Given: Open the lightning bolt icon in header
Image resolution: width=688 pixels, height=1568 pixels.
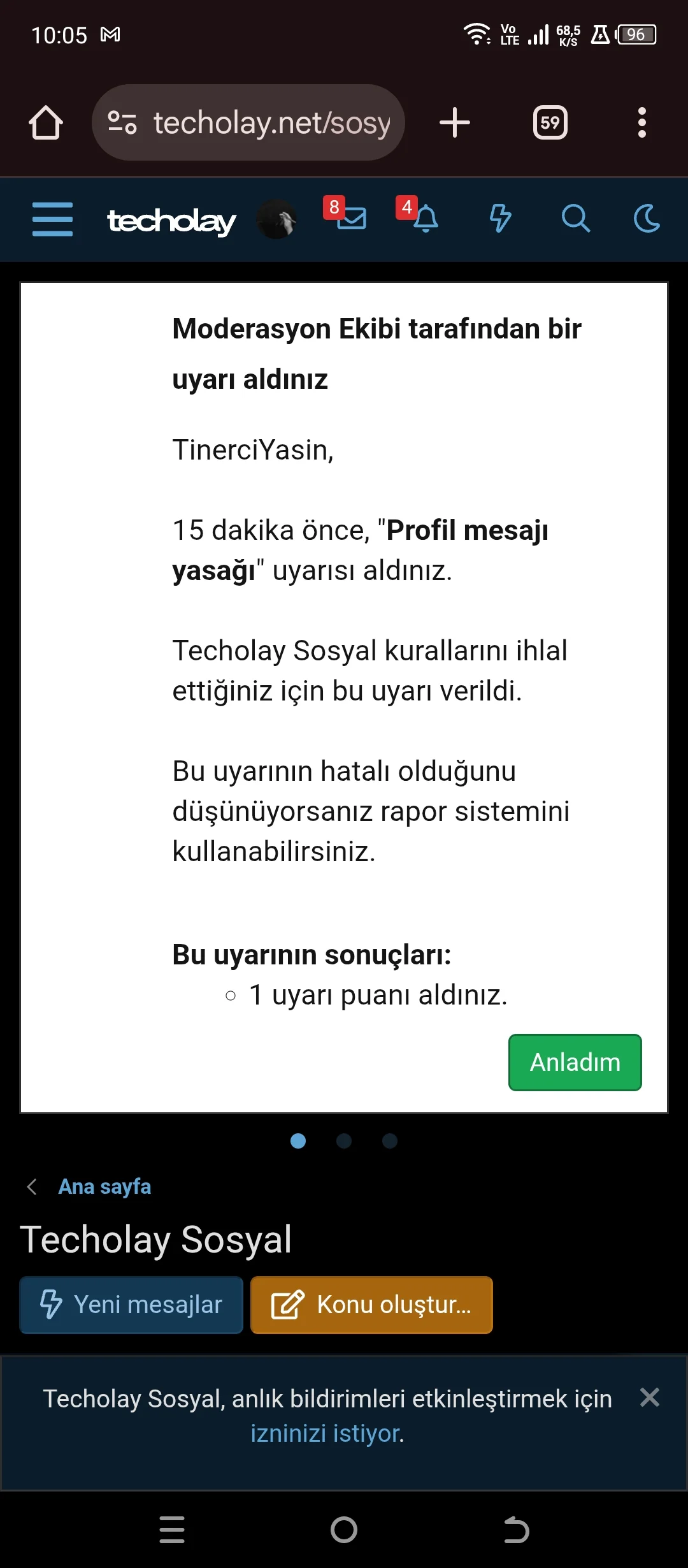Looking at the screenshot, I should tap(500, 219).
